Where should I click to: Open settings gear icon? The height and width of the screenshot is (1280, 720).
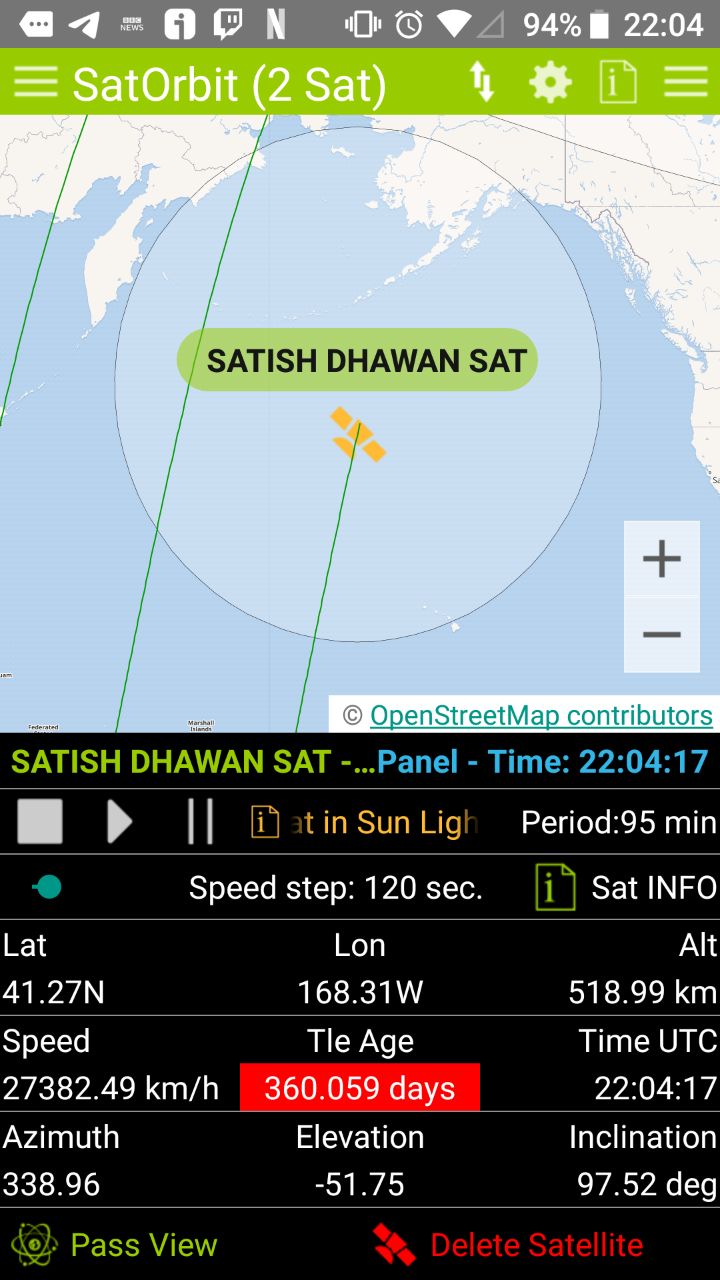tap(550, 82)
